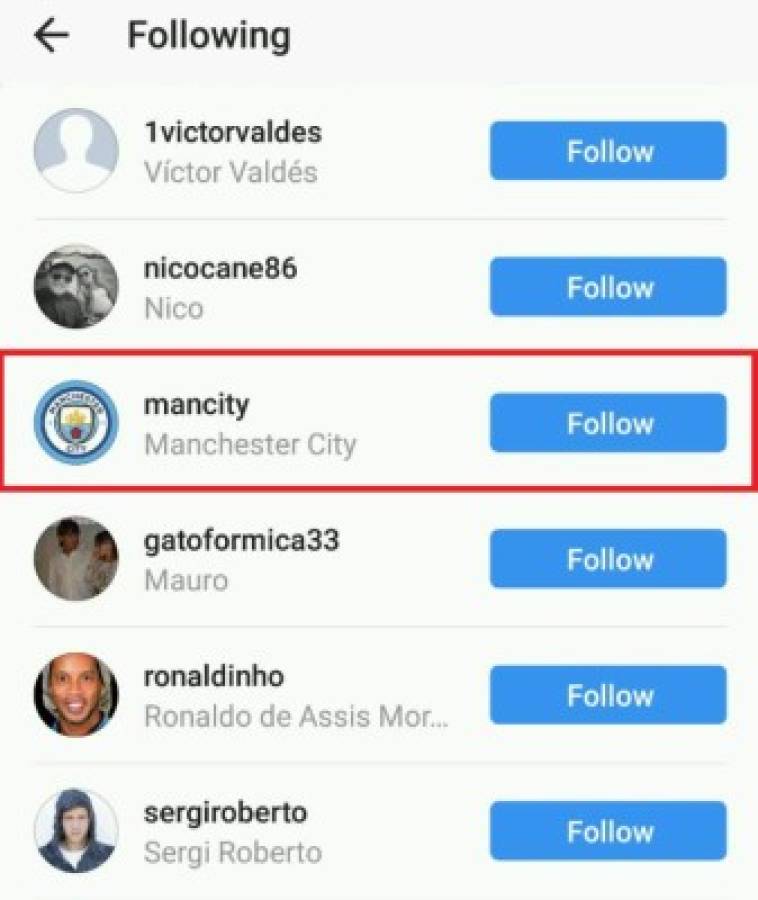The height and width of the screenshot is (900, 758).
Task: View Sergi Roberto's profile
Action: click(225, 812)
